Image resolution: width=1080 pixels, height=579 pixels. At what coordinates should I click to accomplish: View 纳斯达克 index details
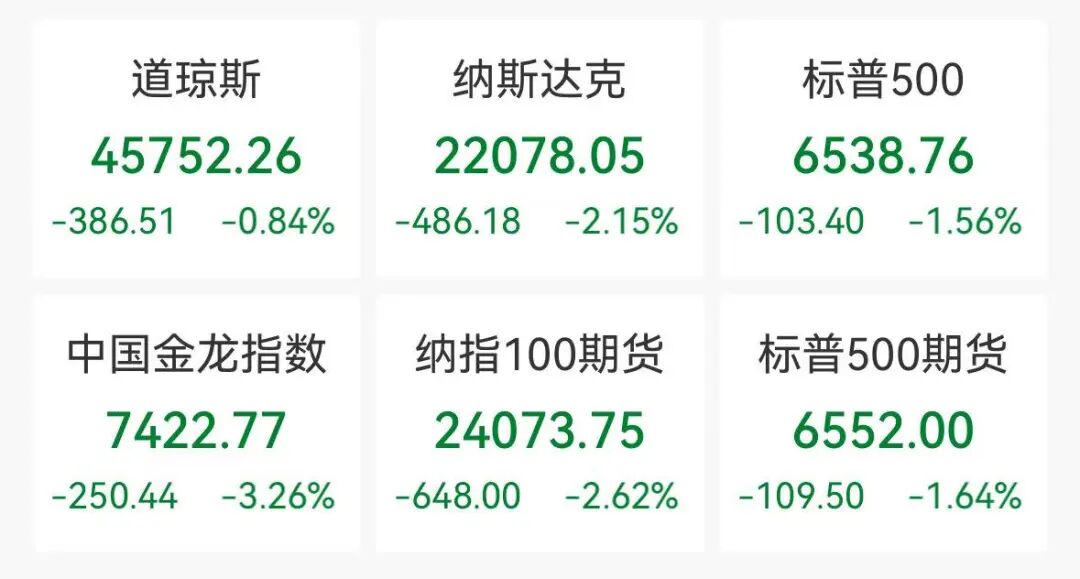click(x=539, y=150)
